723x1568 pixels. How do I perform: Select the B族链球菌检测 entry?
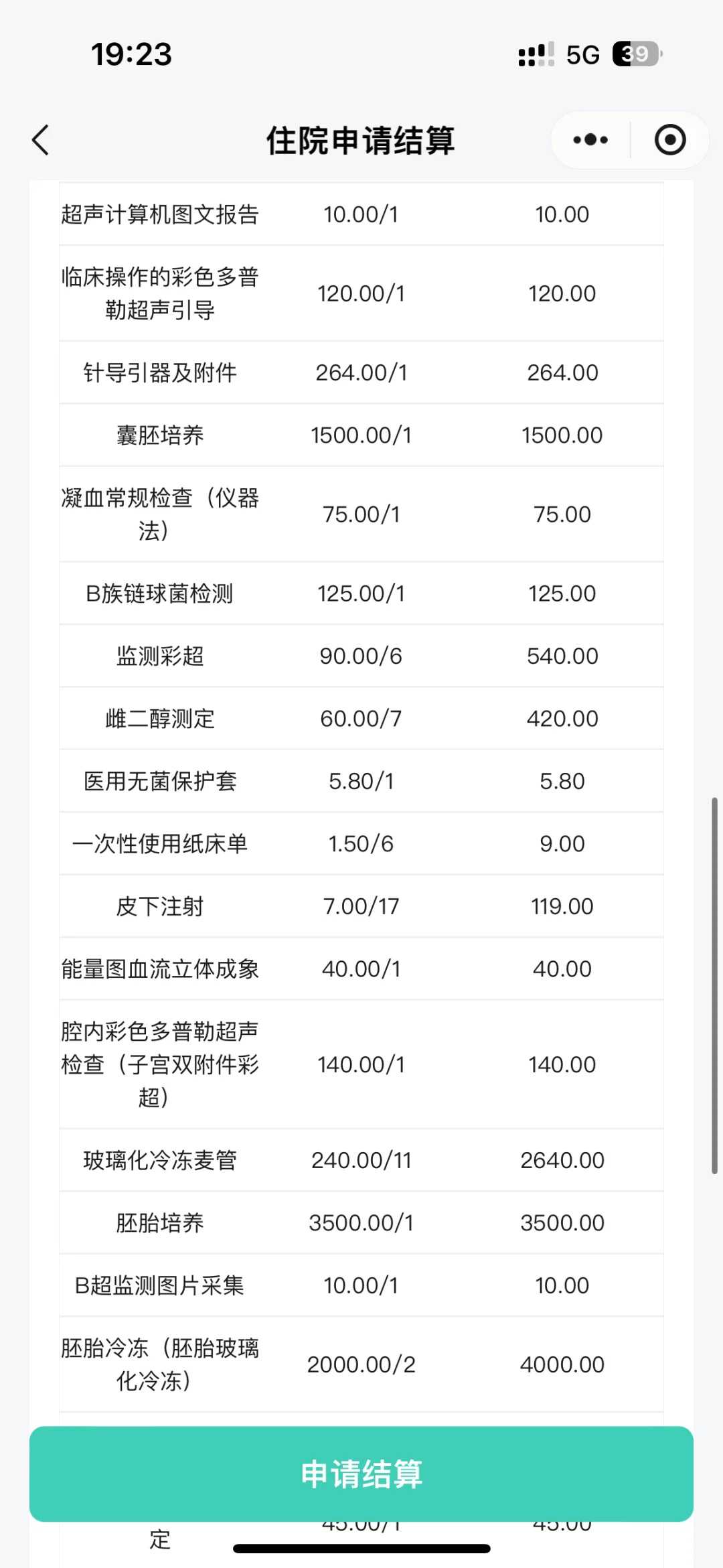(361, 593)
